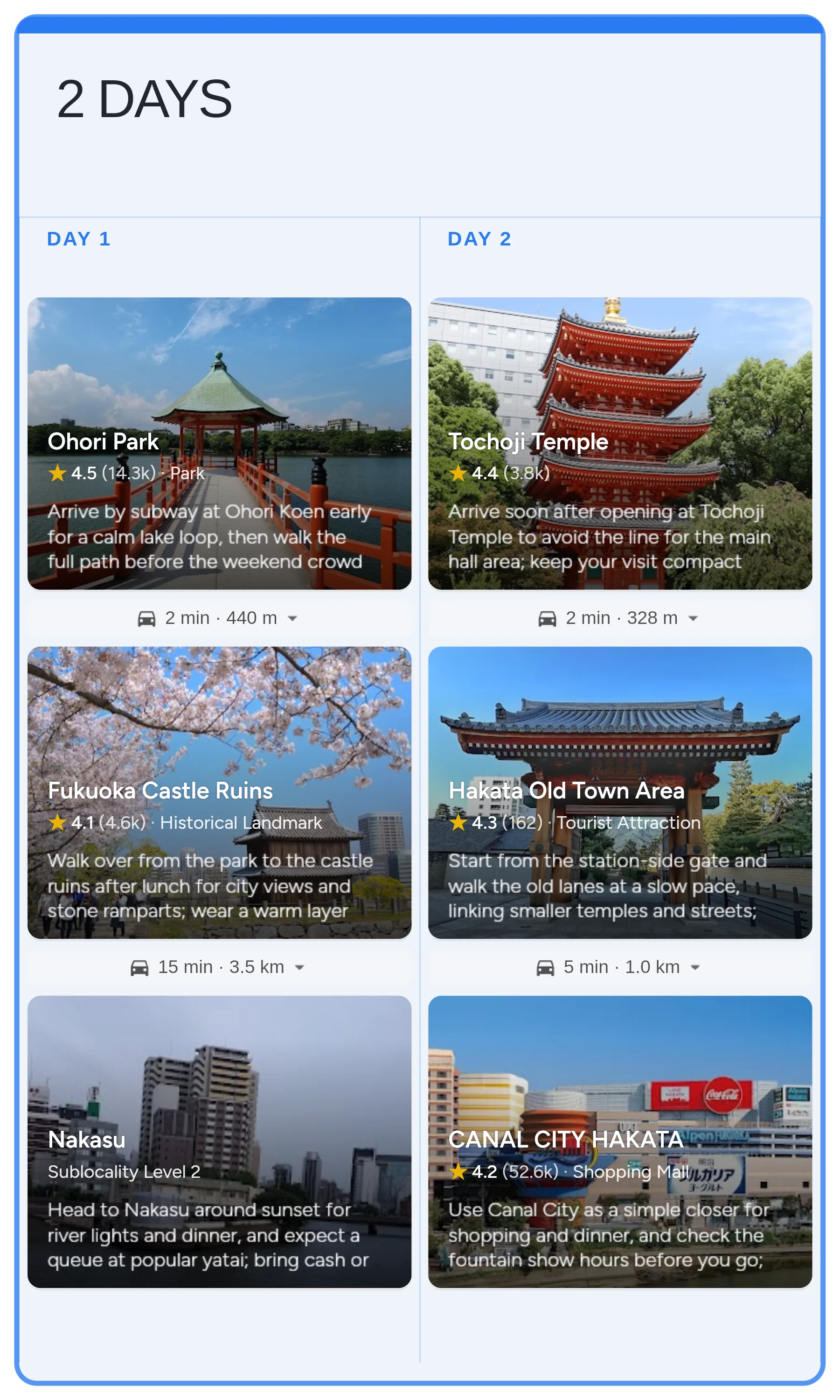Expand the 5 min 1.0 km route details

[695, 967]
